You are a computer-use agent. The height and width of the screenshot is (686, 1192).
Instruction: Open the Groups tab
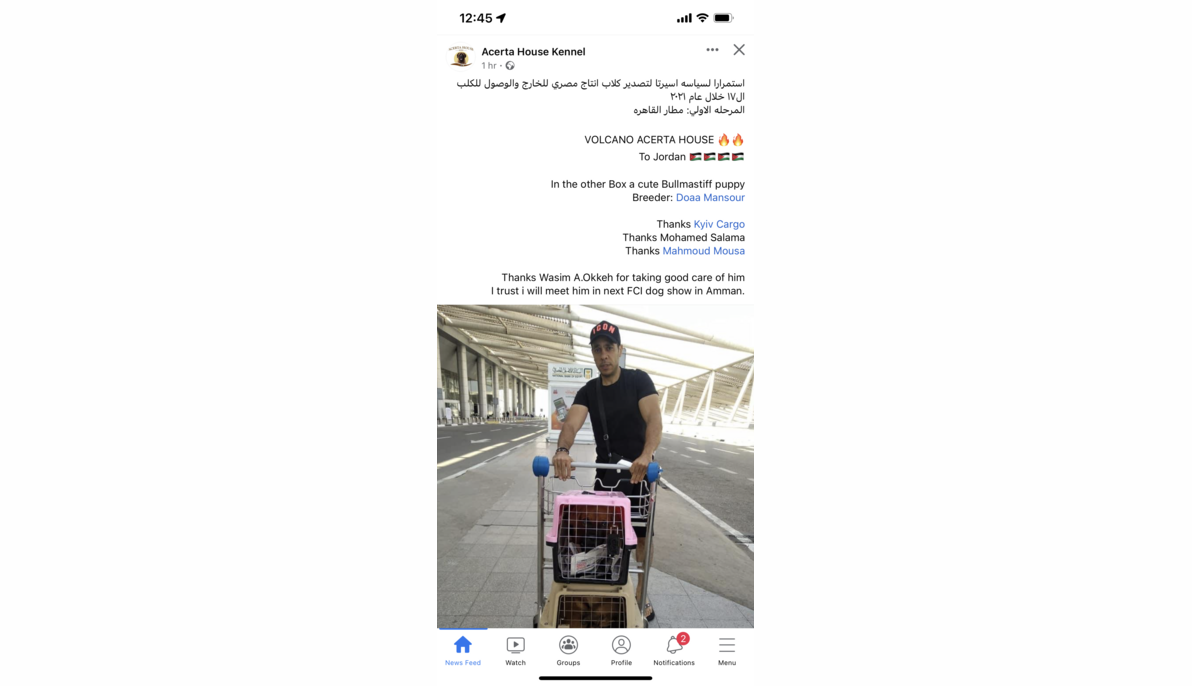(x=568, y=649)
